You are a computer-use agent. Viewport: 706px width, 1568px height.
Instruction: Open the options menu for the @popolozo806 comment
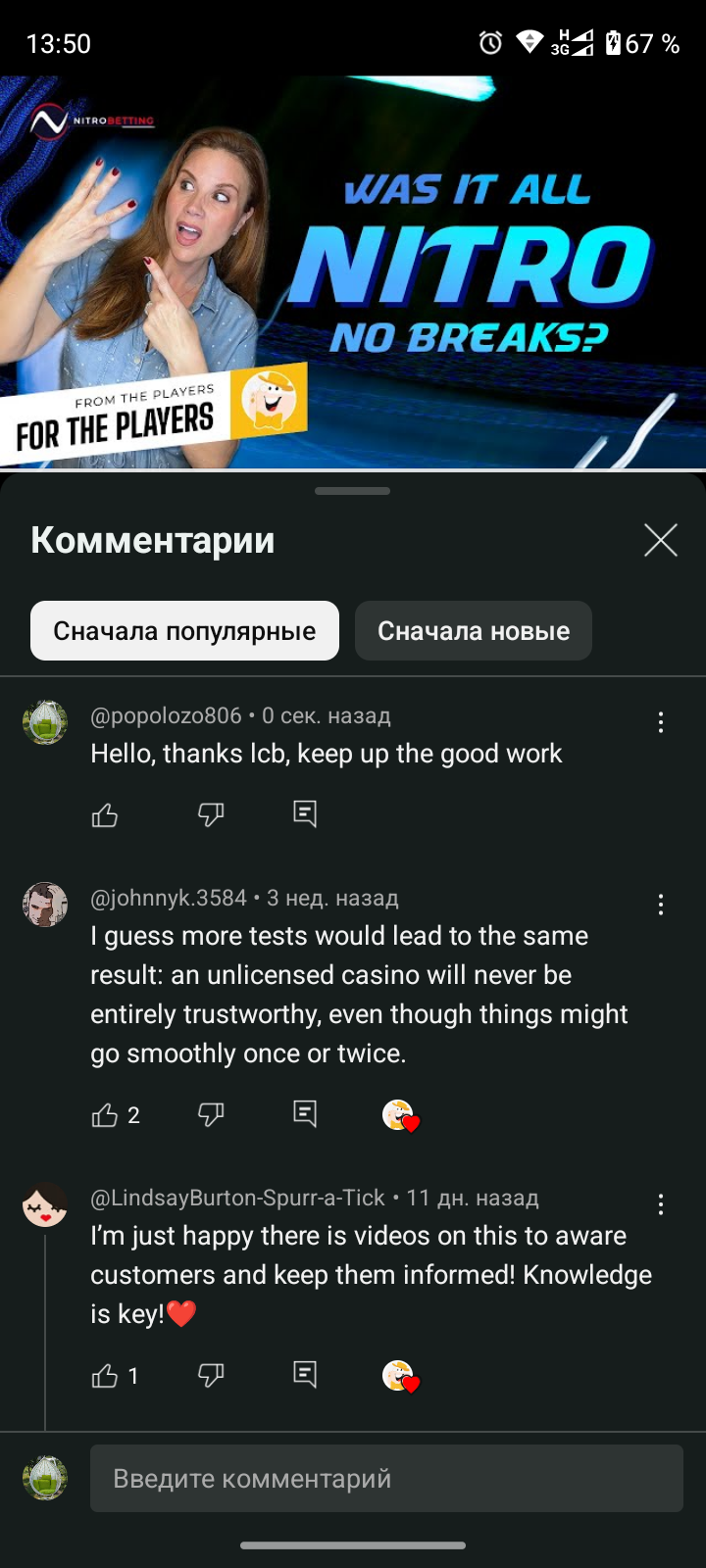660,722
